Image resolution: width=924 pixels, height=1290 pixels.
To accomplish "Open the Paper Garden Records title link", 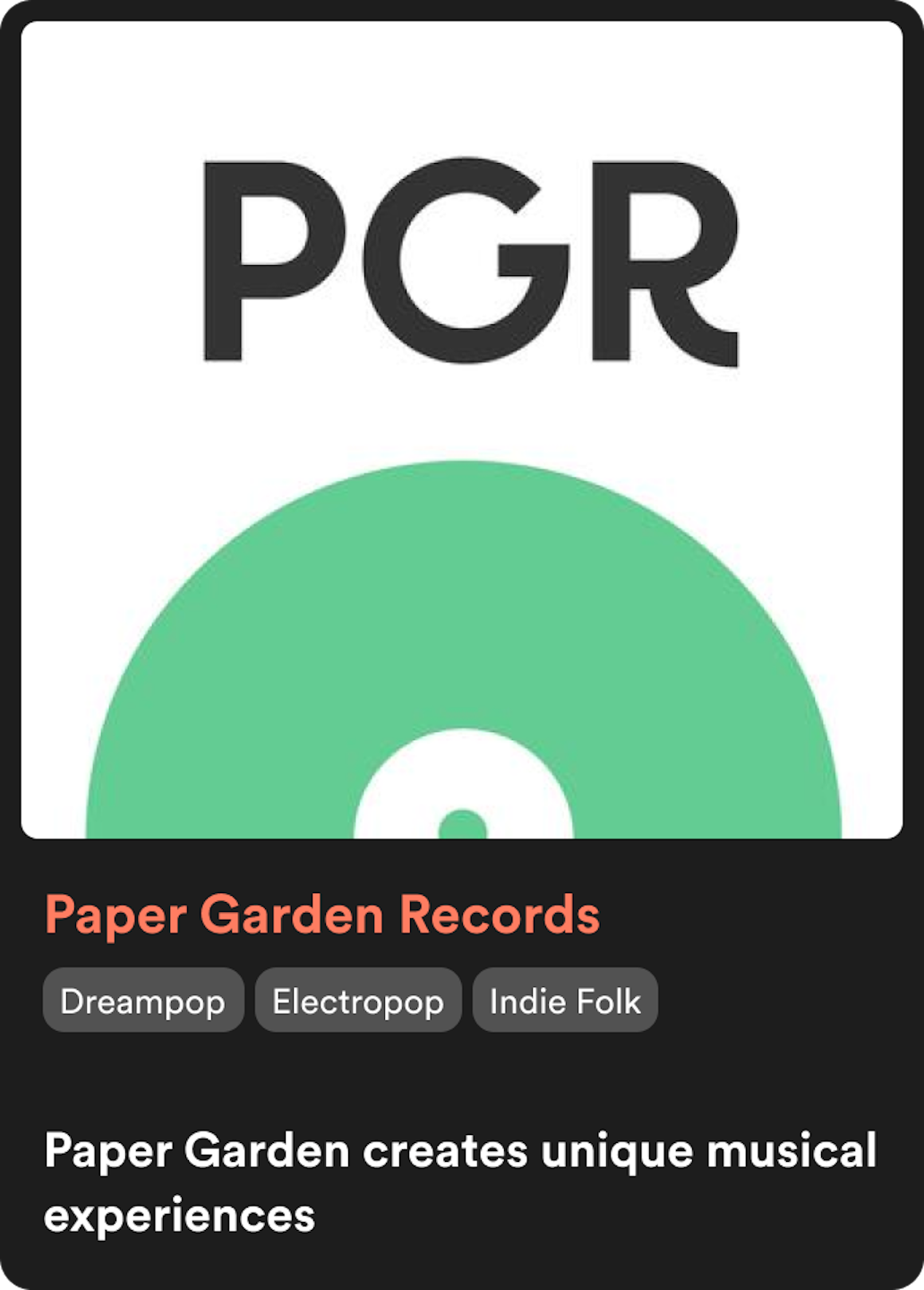I will pyautogui.click(x=321, y=915).
